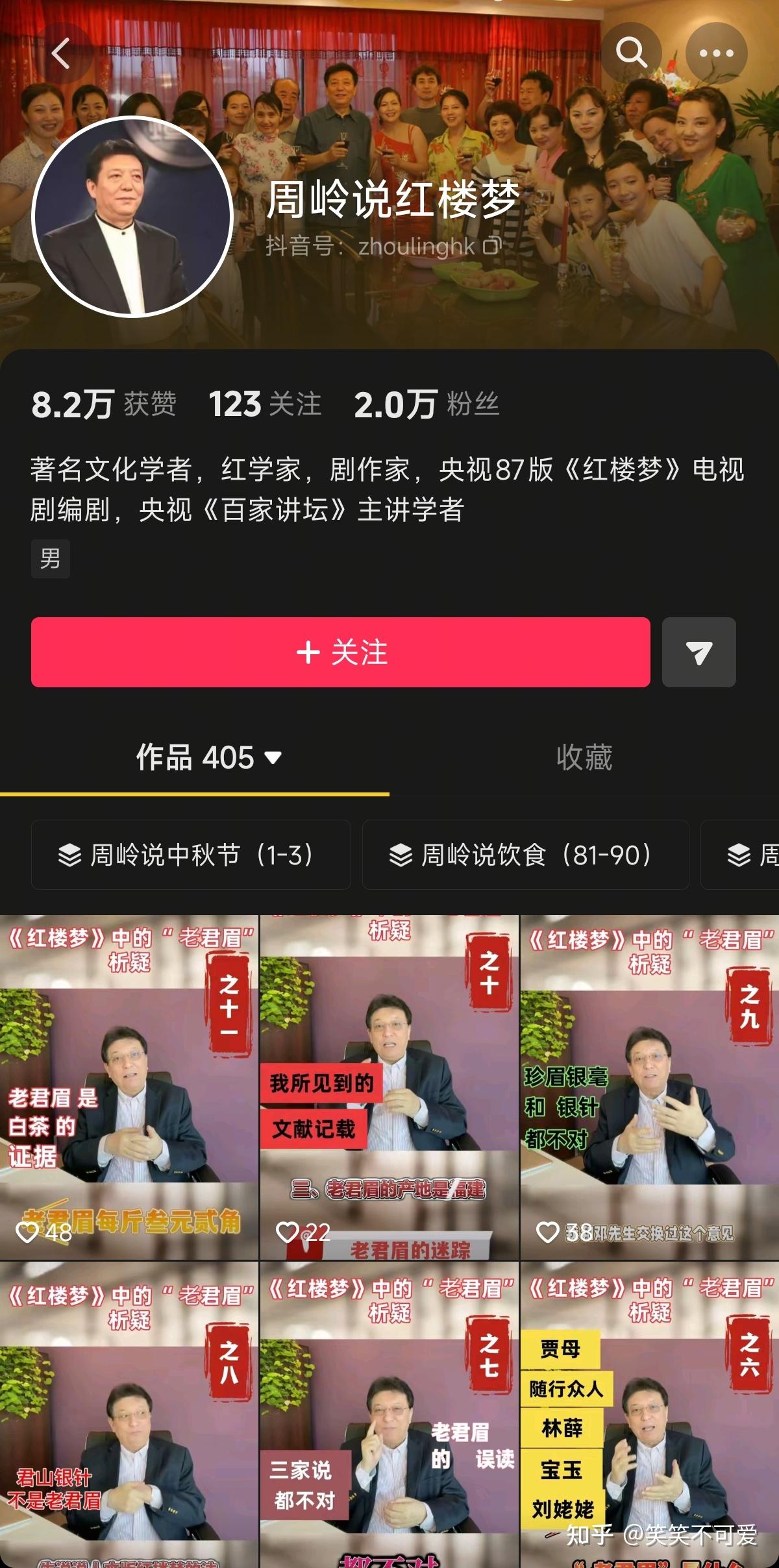Viewport: 779px width, 1568px height.
Task: Play the 老君眉 之十 video
Action: (x=389, y=1087)
